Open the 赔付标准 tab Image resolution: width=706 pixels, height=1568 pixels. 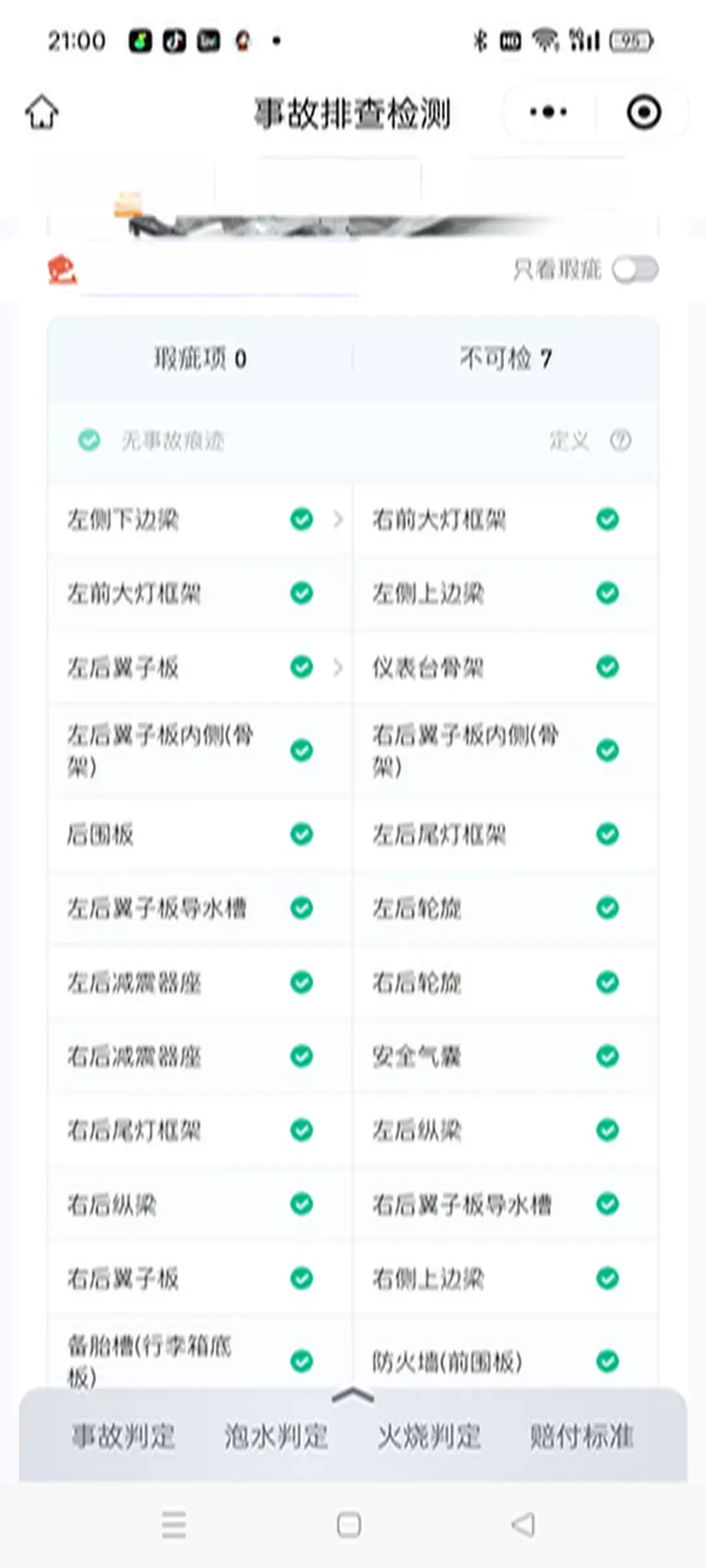tap(581, 1437)
